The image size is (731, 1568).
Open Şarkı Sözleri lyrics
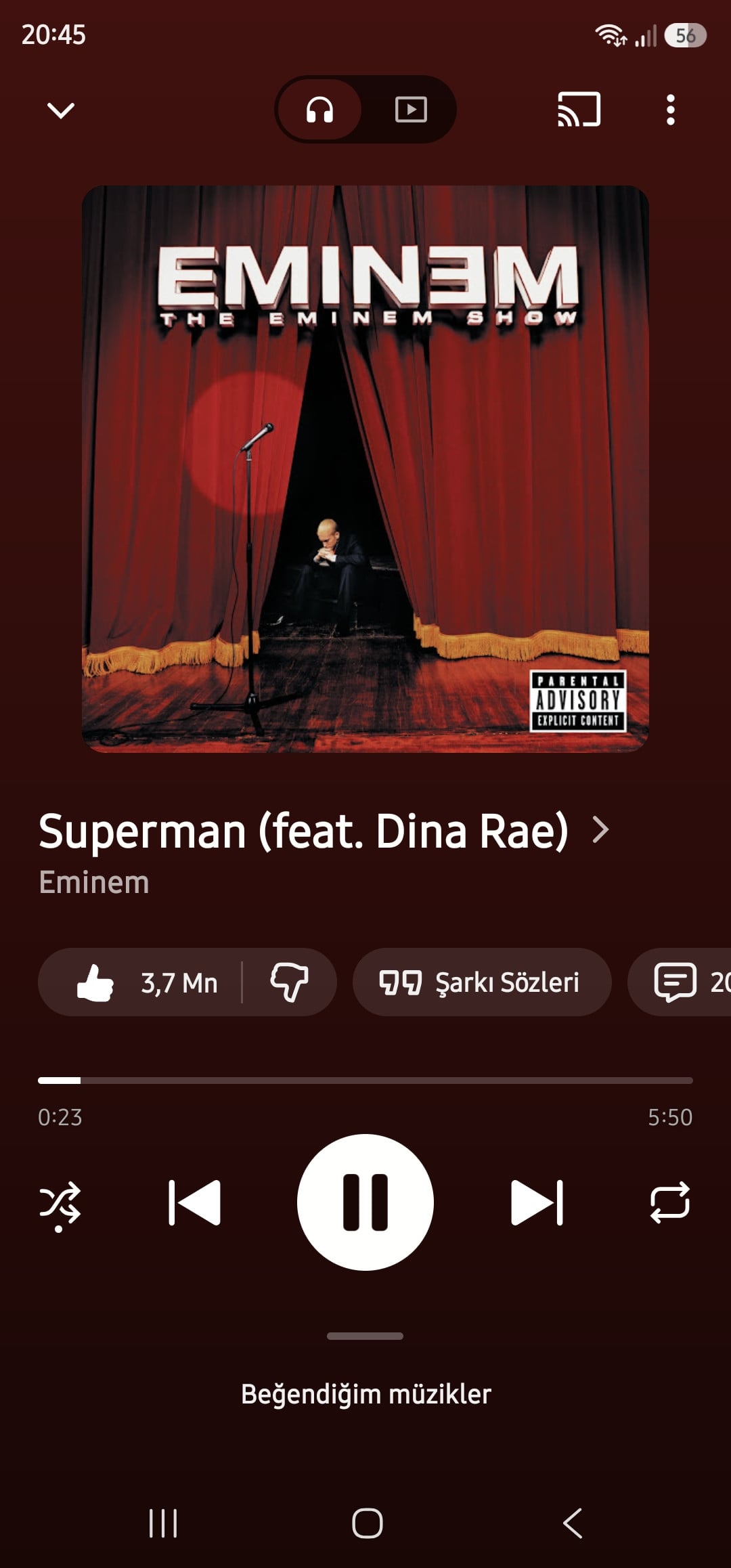tap(482, 982)
